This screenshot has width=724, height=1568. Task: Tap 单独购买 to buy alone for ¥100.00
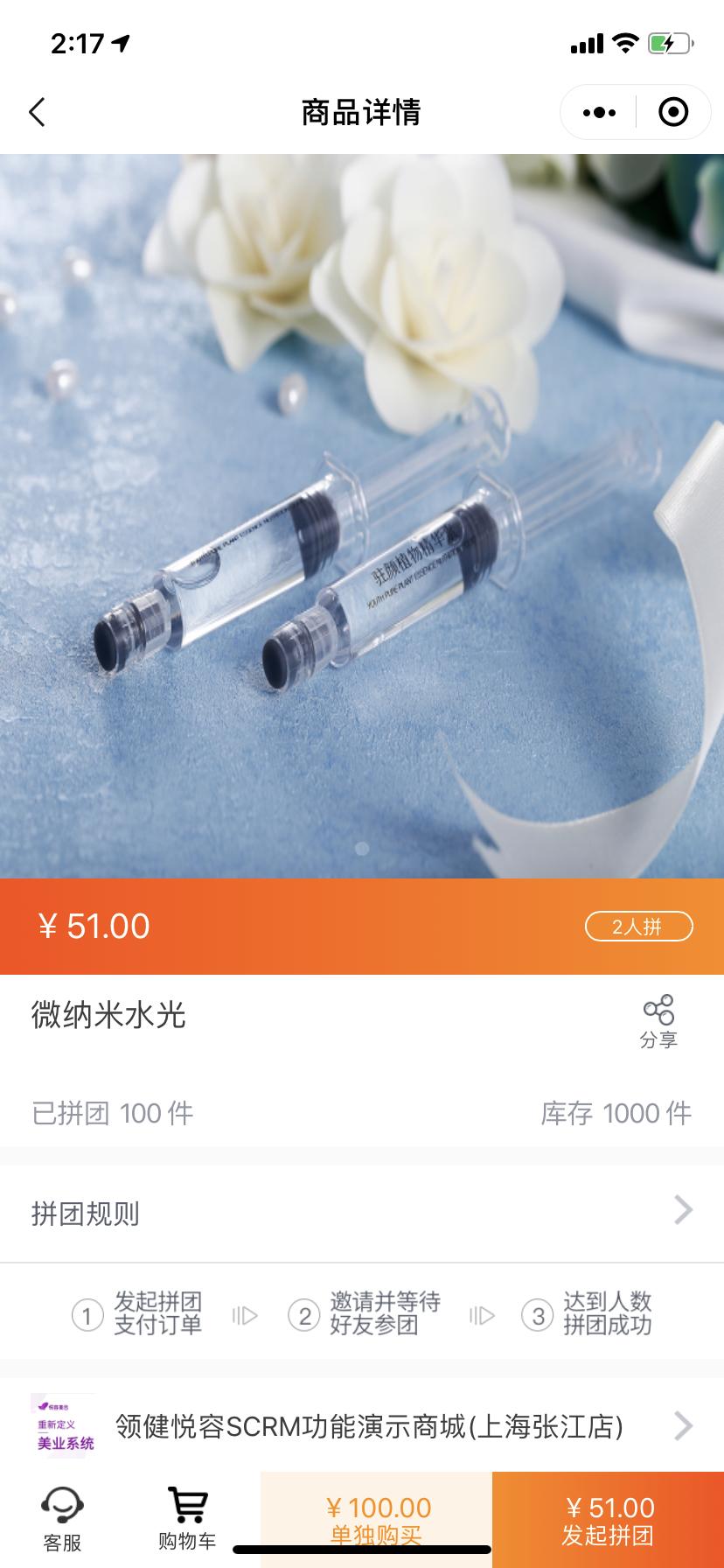coord(376,1518)
